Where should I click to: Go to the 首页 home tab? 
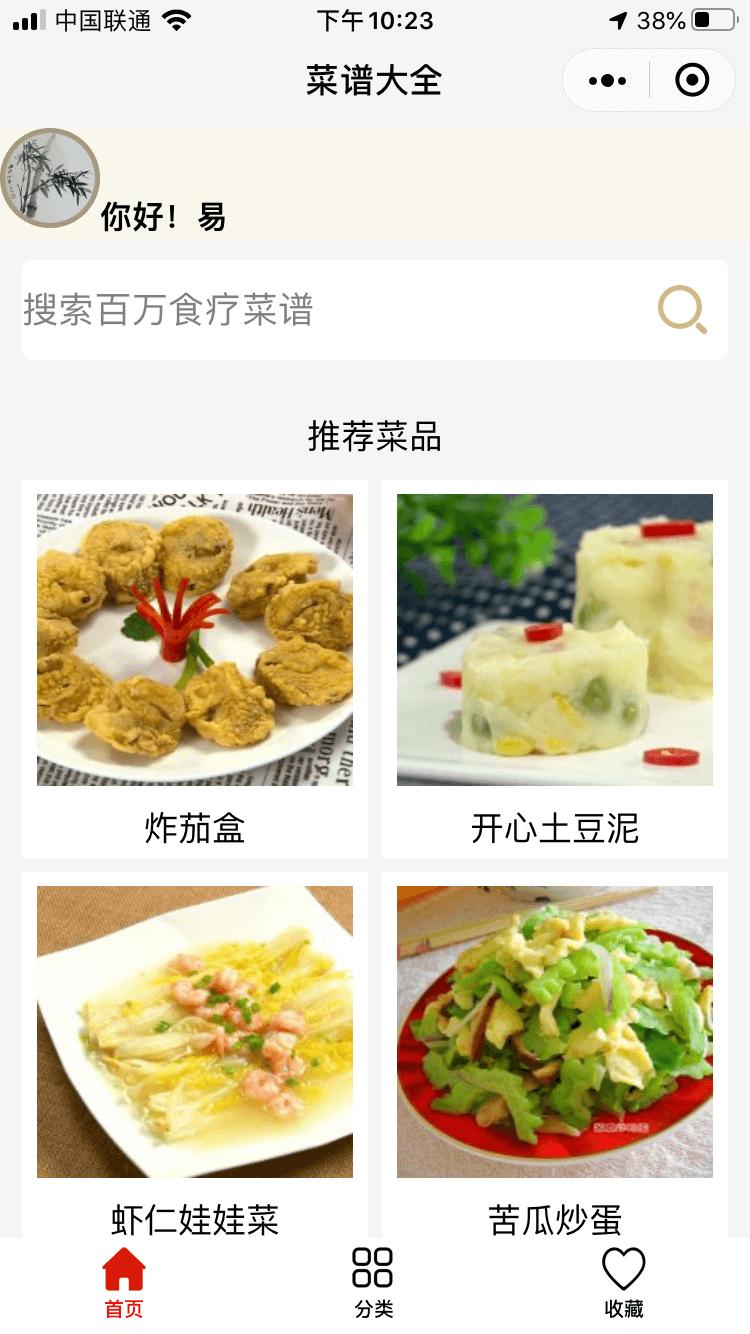[124, 1284]
